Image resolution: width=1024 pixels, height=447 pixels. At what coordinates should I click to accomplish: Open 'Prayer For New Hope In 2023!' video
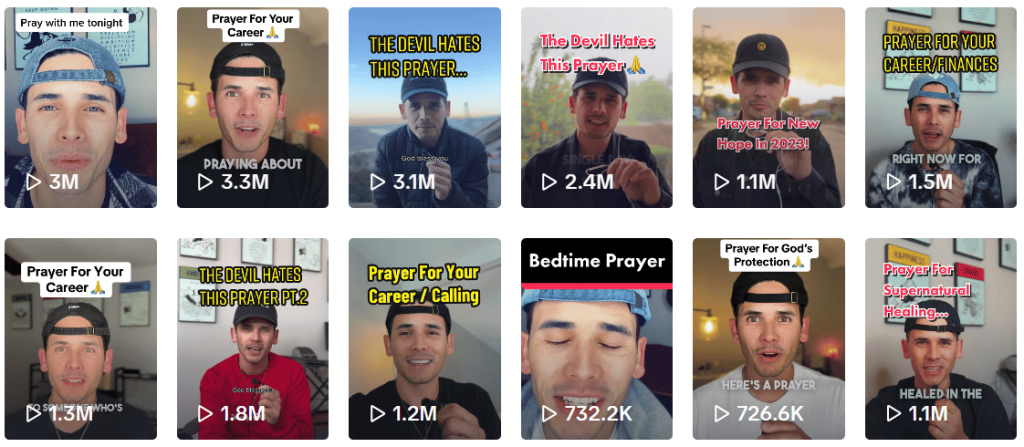768,107
